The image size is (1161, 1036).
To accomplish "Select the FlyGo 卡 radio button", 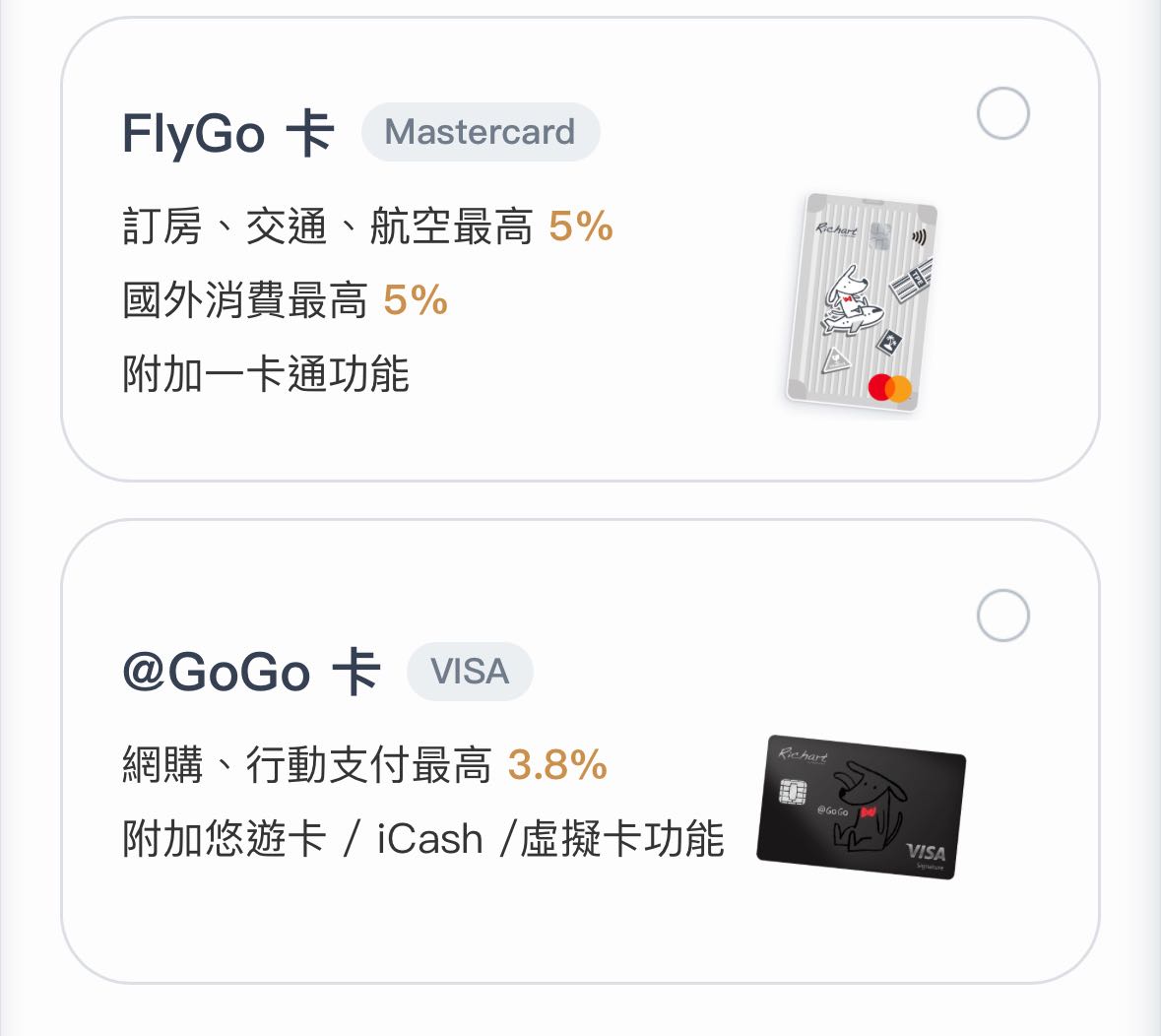I will [x=1002, y=113].
